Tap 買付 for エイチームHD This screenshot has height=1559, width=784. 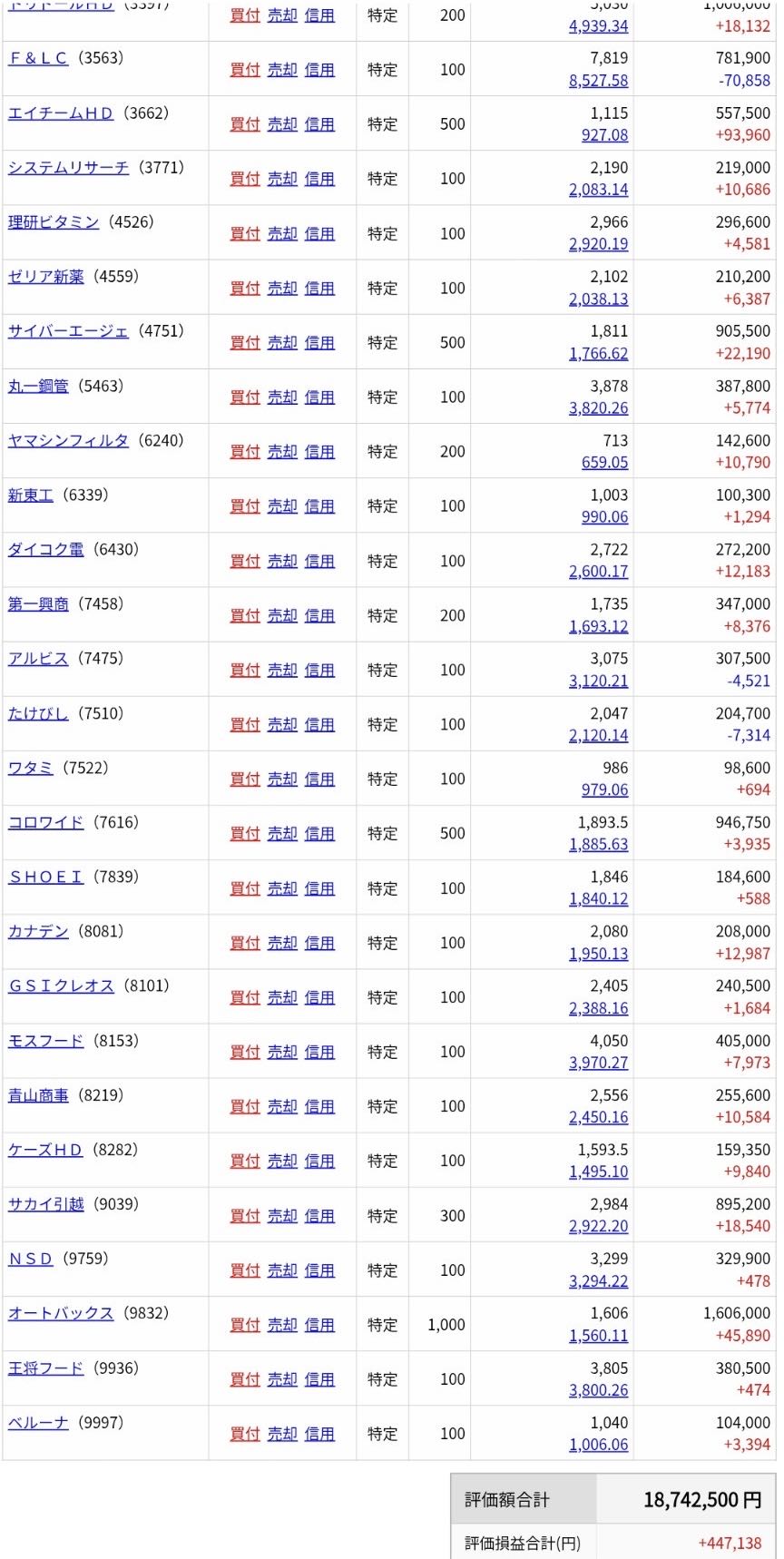click(x=245, y=124)
